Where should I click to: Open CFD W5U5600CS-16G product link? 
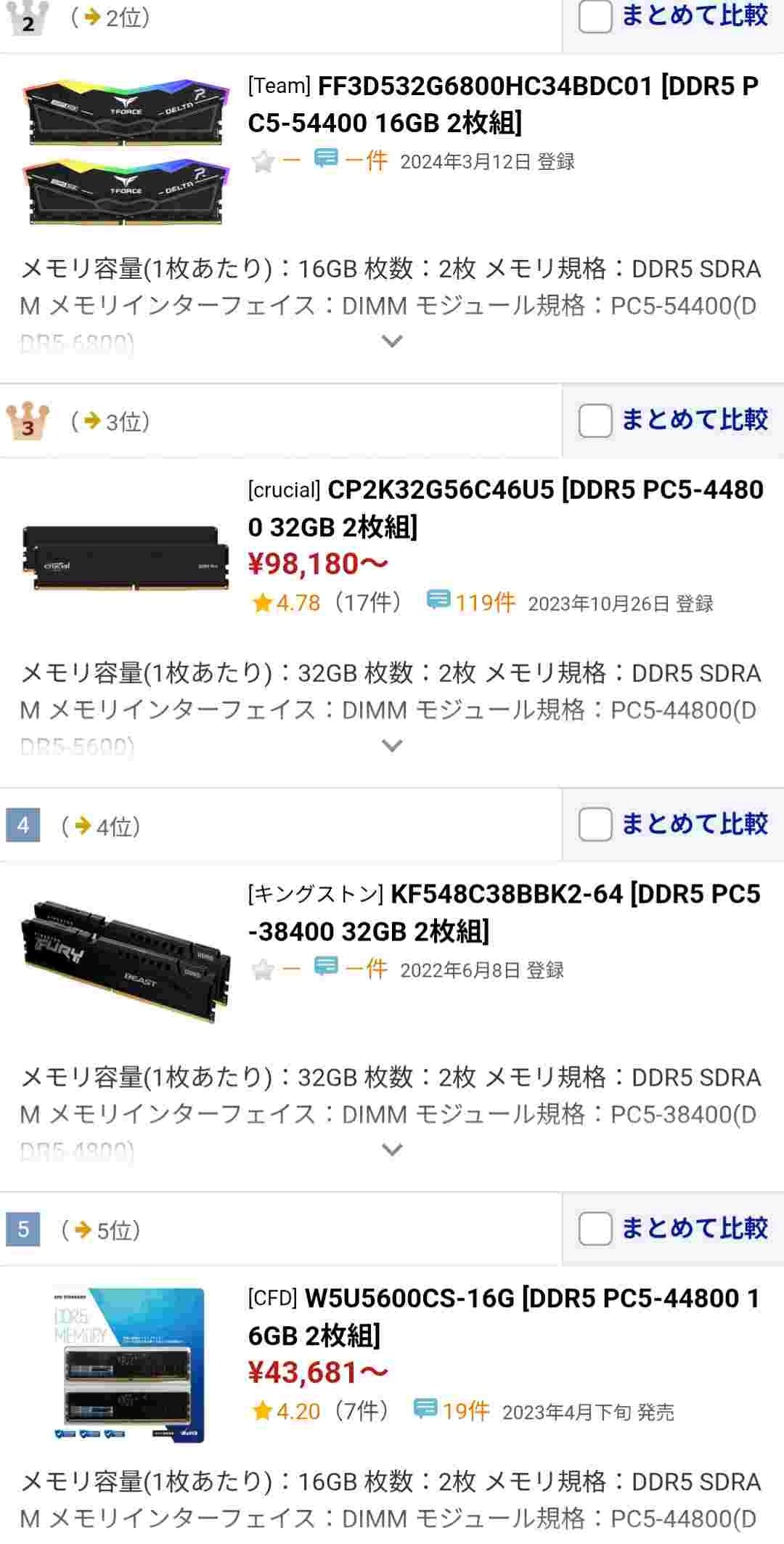pyautogui.click(x=504, y=1316)
